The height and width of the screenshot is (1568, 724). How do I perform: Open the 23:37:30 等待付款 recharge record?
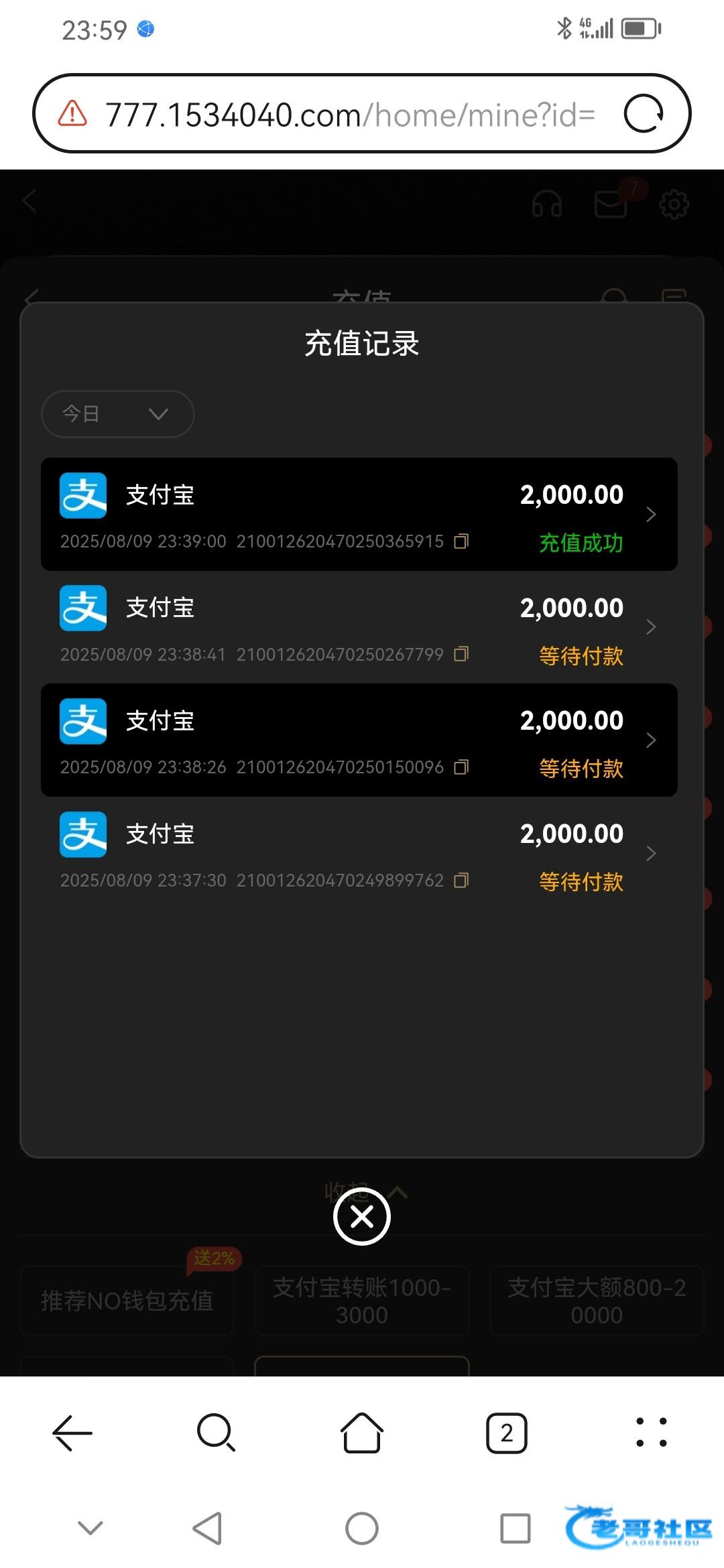coord(359,853)
